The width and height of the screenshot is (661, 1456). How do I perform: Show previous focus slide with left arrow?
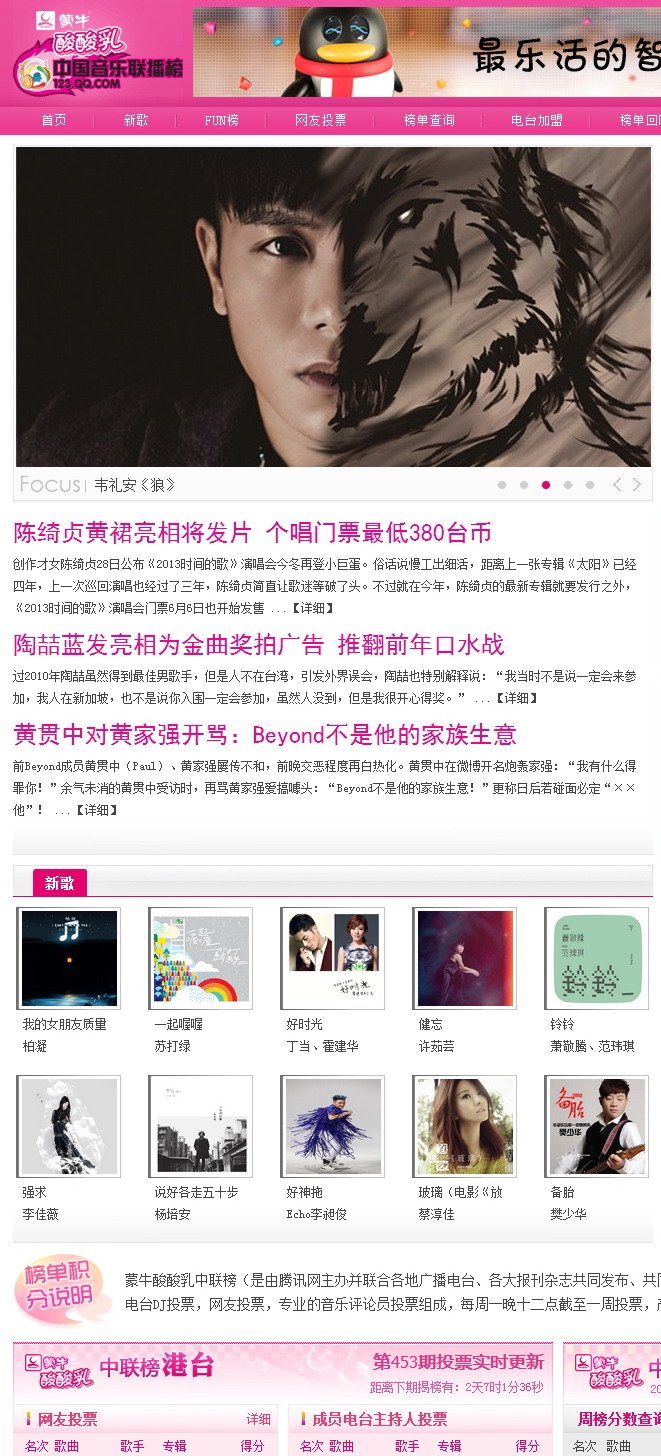pyautogui.click(x=617, y=485)
